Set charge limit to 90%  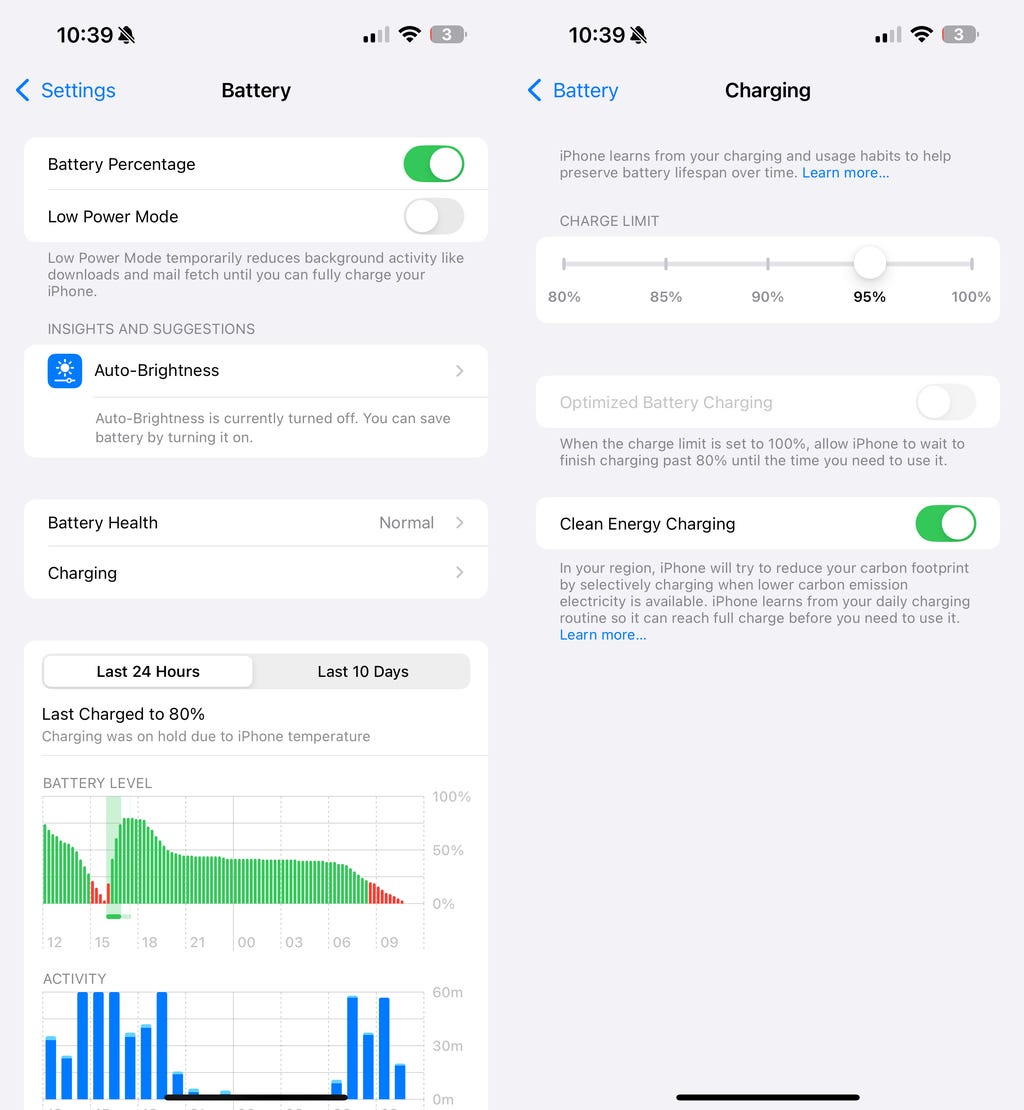click(x=768, y=264)
